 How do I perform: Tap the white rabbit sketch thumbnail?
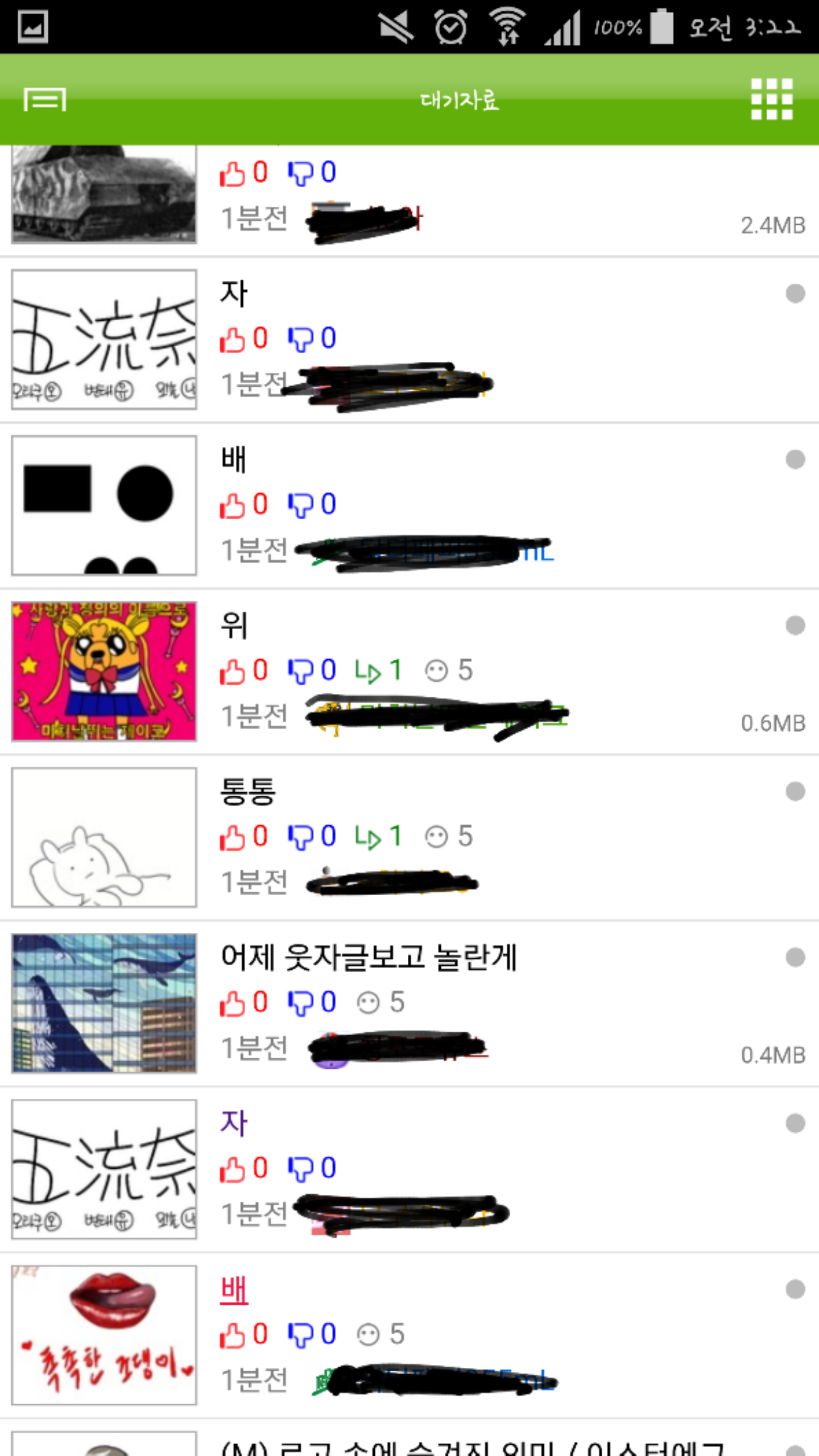pos(104,837)
